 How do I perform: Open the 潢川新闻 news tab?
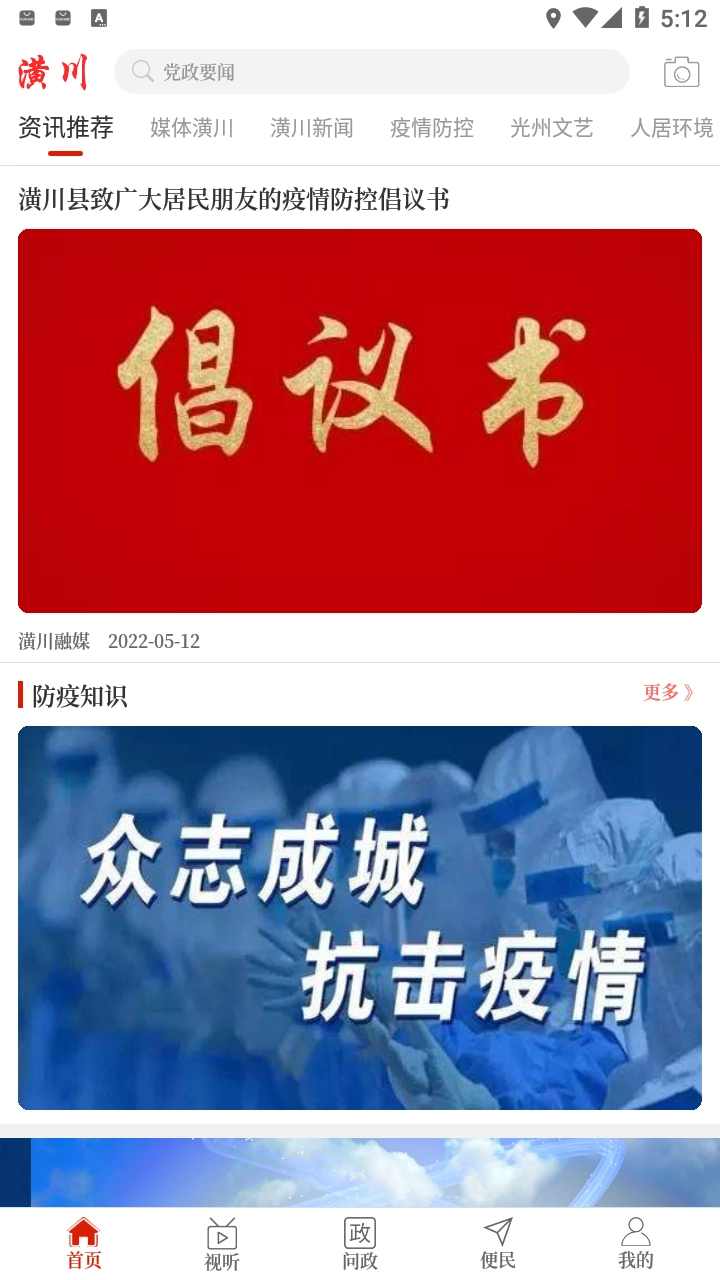pyautogui.click(x=311, y=128)
